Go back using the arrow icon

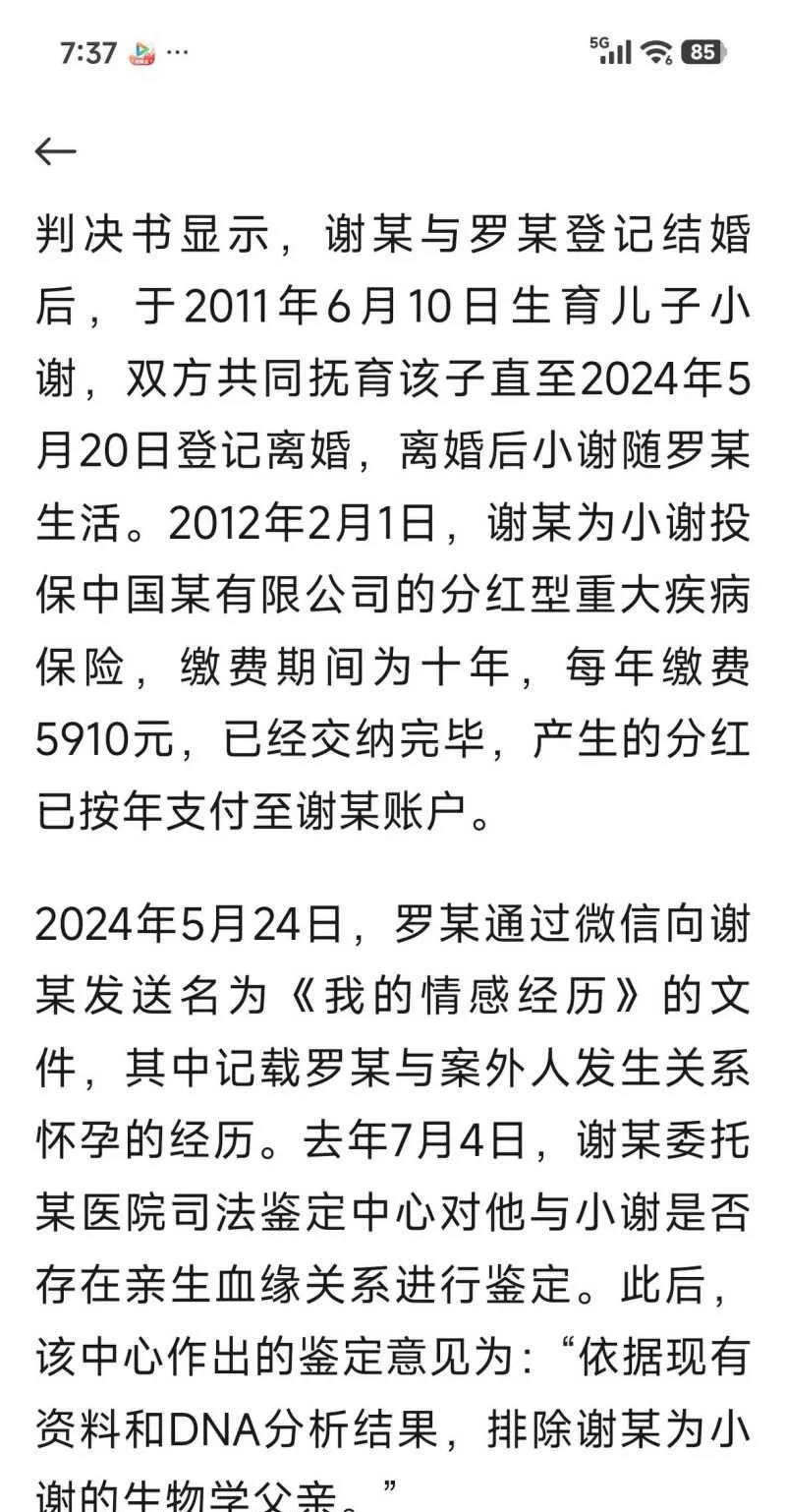coord(56,150)
